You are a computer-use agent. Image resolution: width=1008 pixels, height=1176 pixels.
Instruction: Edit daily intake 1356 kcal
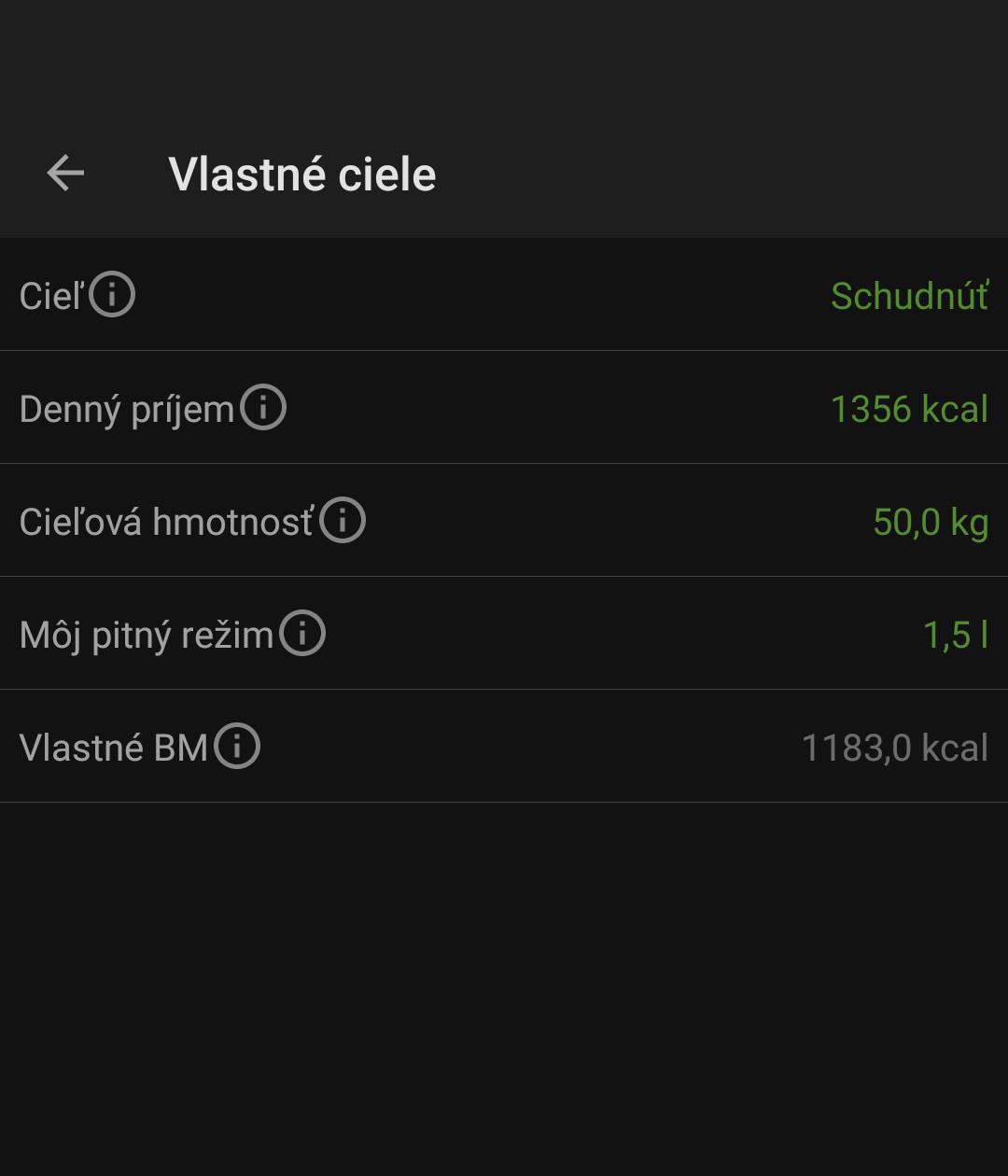[x=908, y=409]
